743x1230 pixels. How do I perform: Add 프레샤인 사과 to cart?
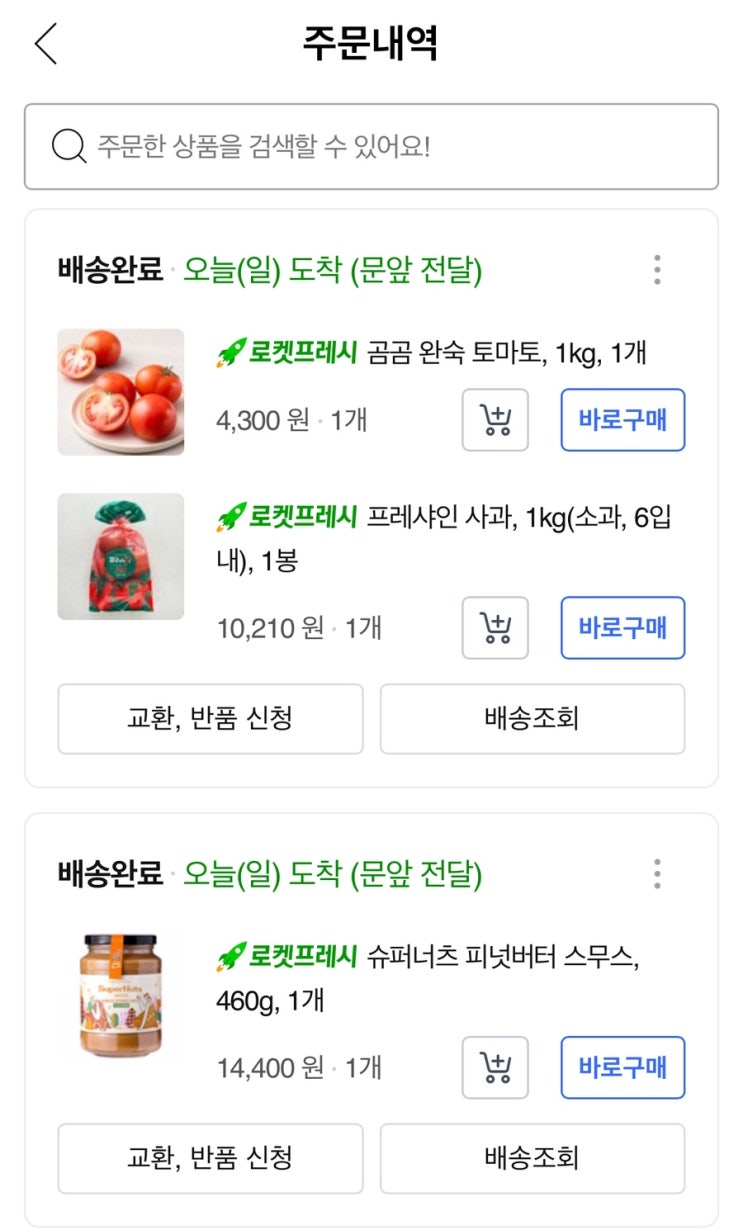495,628
